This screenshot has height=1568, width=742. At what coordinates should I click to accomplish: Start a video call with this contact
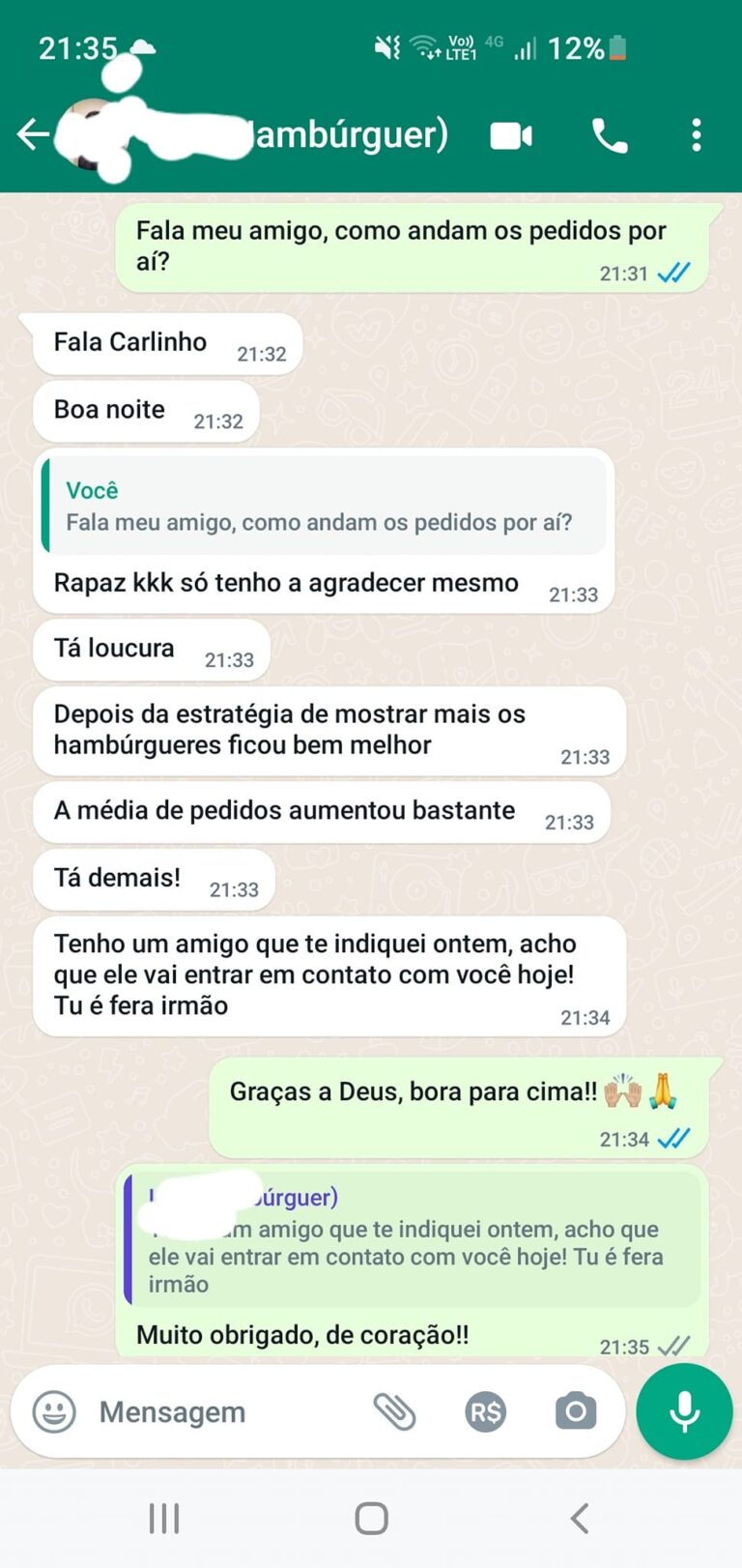(511, 136)
